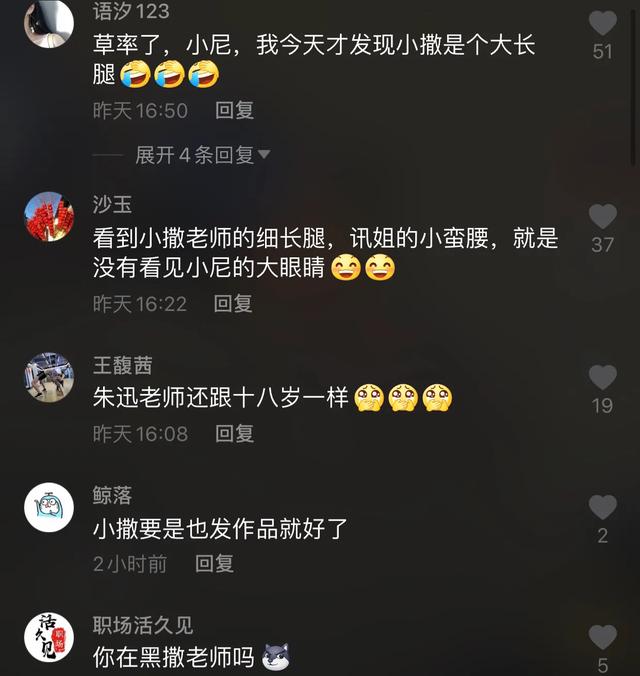
Task: Open 沙玉's profile avatar
Action: pos(49,217)
